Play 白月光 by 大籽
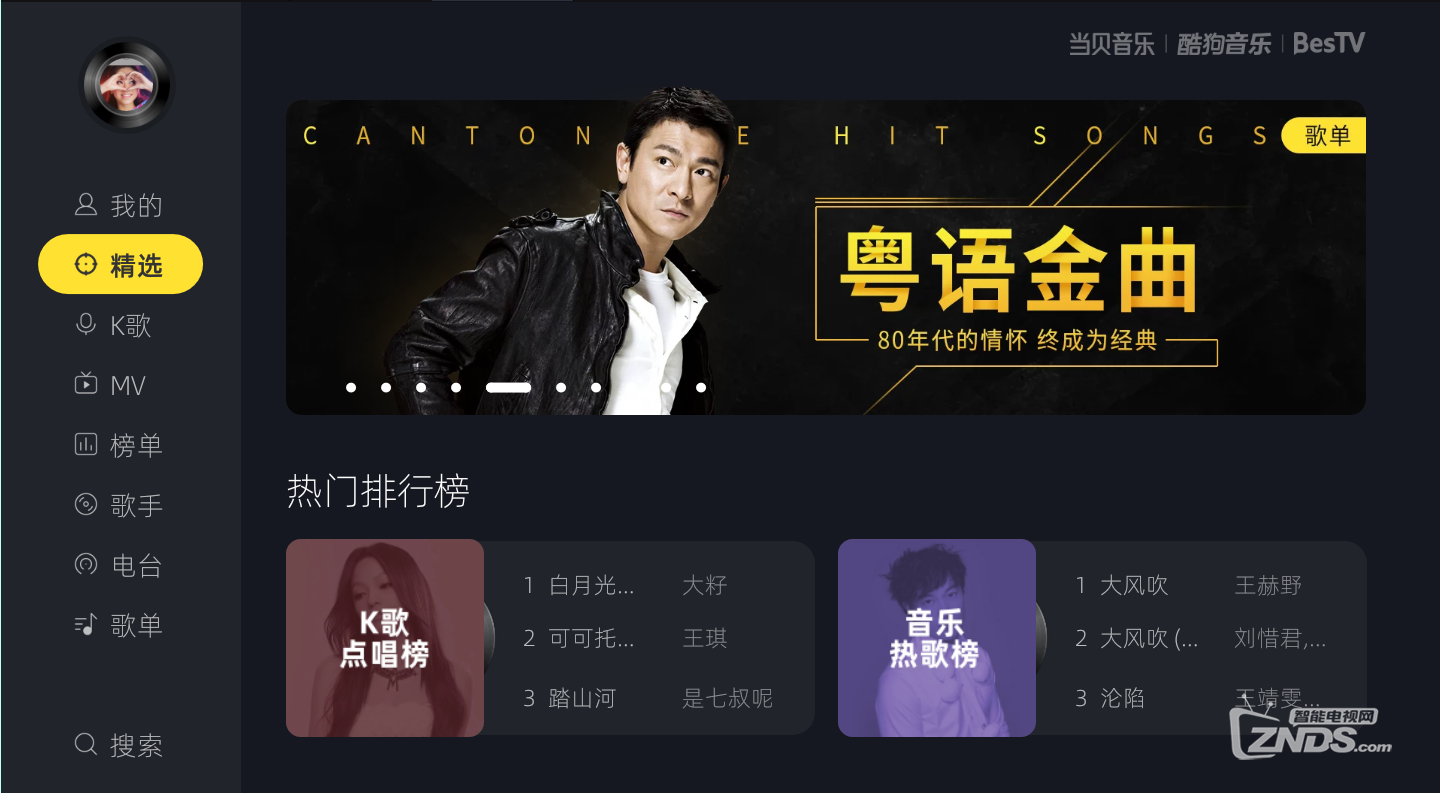Viewport: 1440px width, 793px height. coord(592,585)
